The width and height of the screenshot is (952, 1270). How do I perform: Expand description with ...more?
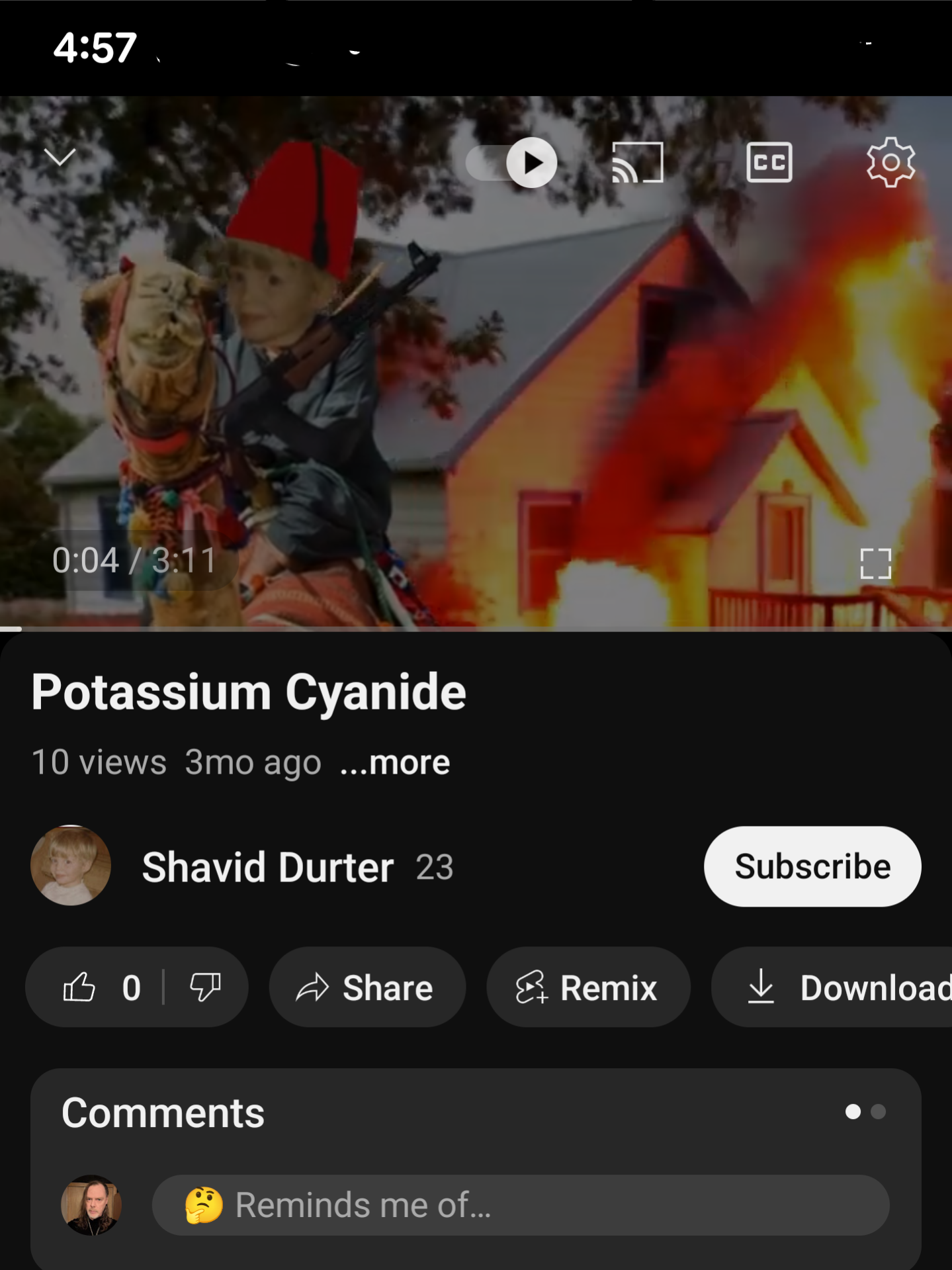(x=395, y=763)
